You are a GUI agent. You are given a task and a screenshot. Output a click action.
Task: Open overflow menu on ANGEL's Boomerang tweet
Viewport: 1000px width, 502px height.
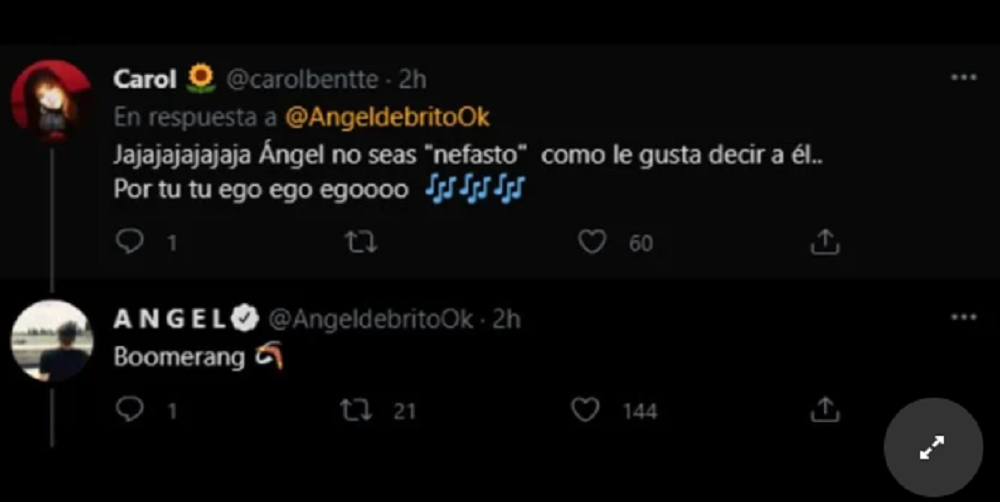tap(963, 317)
